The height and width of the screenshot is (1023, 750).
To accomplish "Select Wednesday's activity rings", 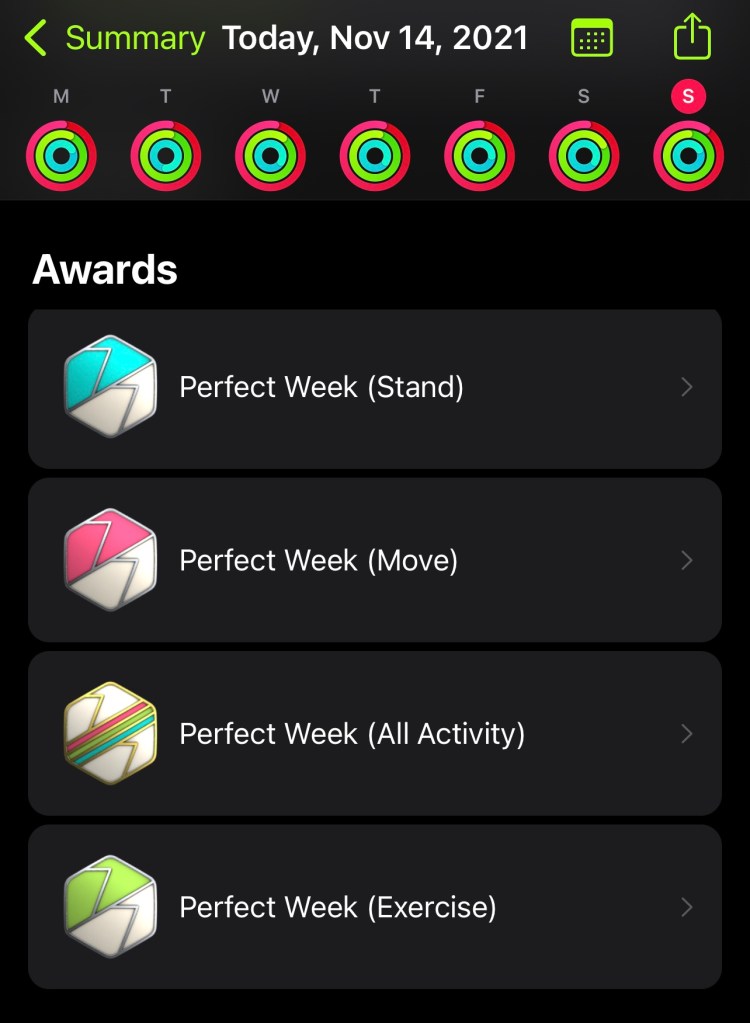I will point(270,156).
